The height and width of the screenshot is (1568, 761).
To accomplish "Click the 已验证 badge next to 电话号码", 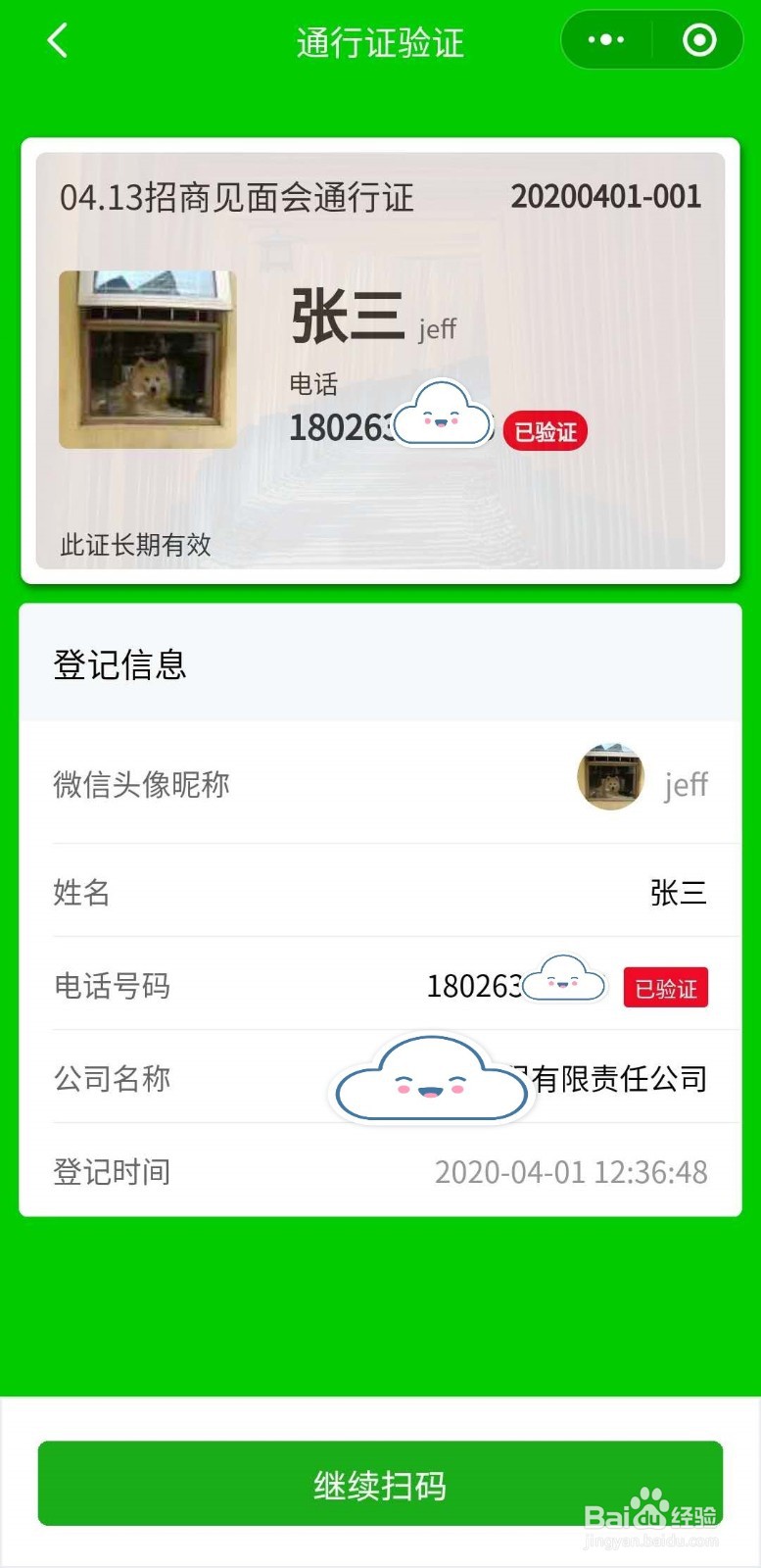I will (665, 989).
